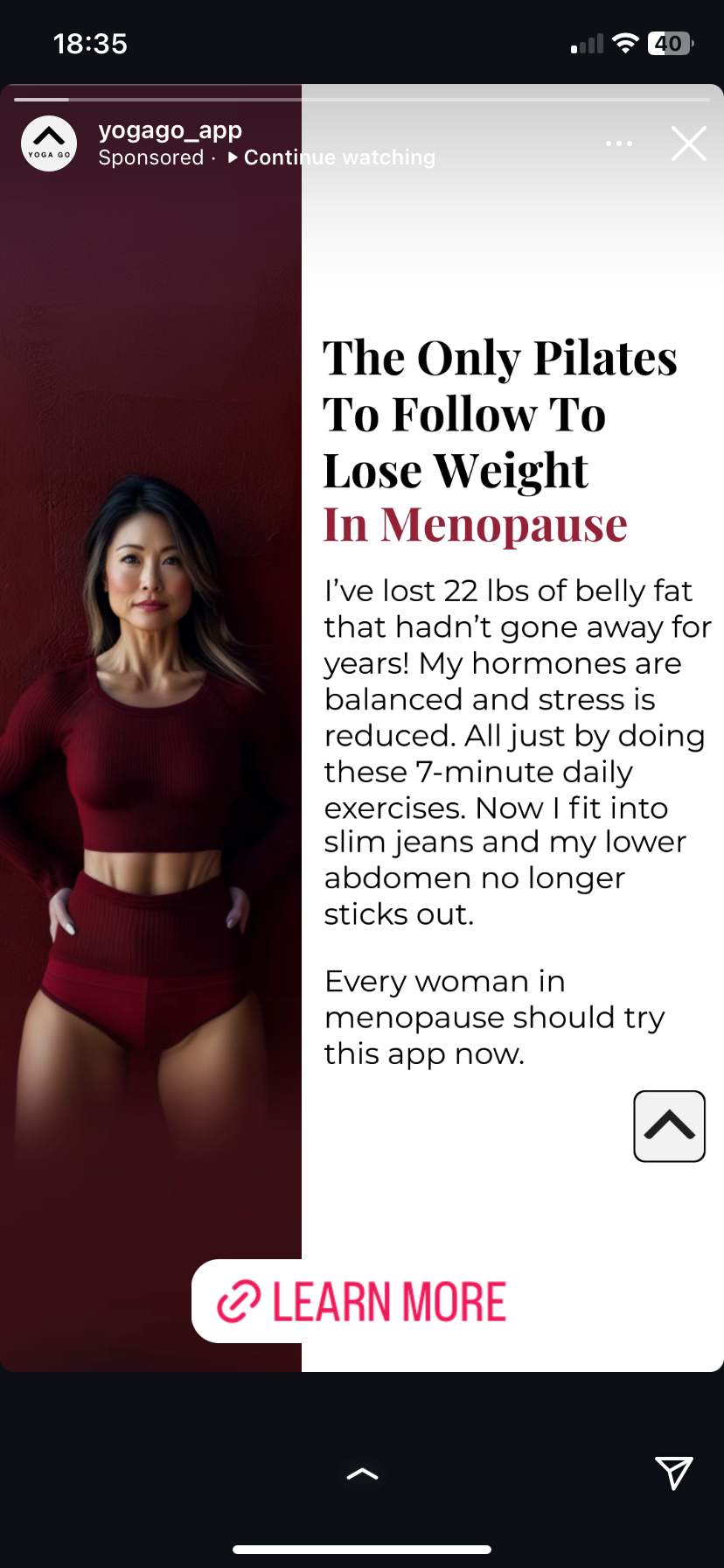Tap the Learn More link button

click(362, 1301)
